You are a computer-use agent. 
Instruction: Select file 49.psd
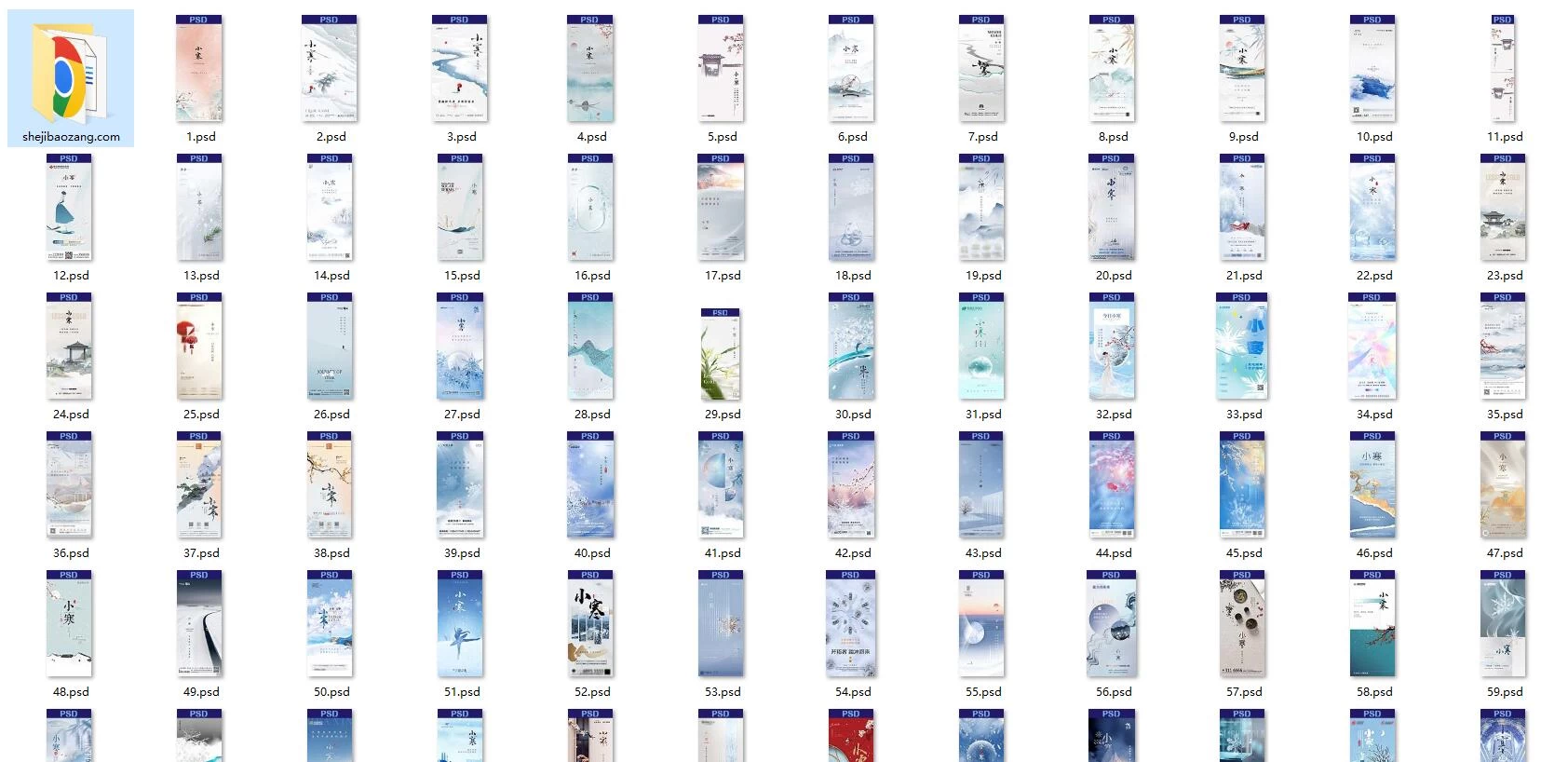(x=199, y=623)
